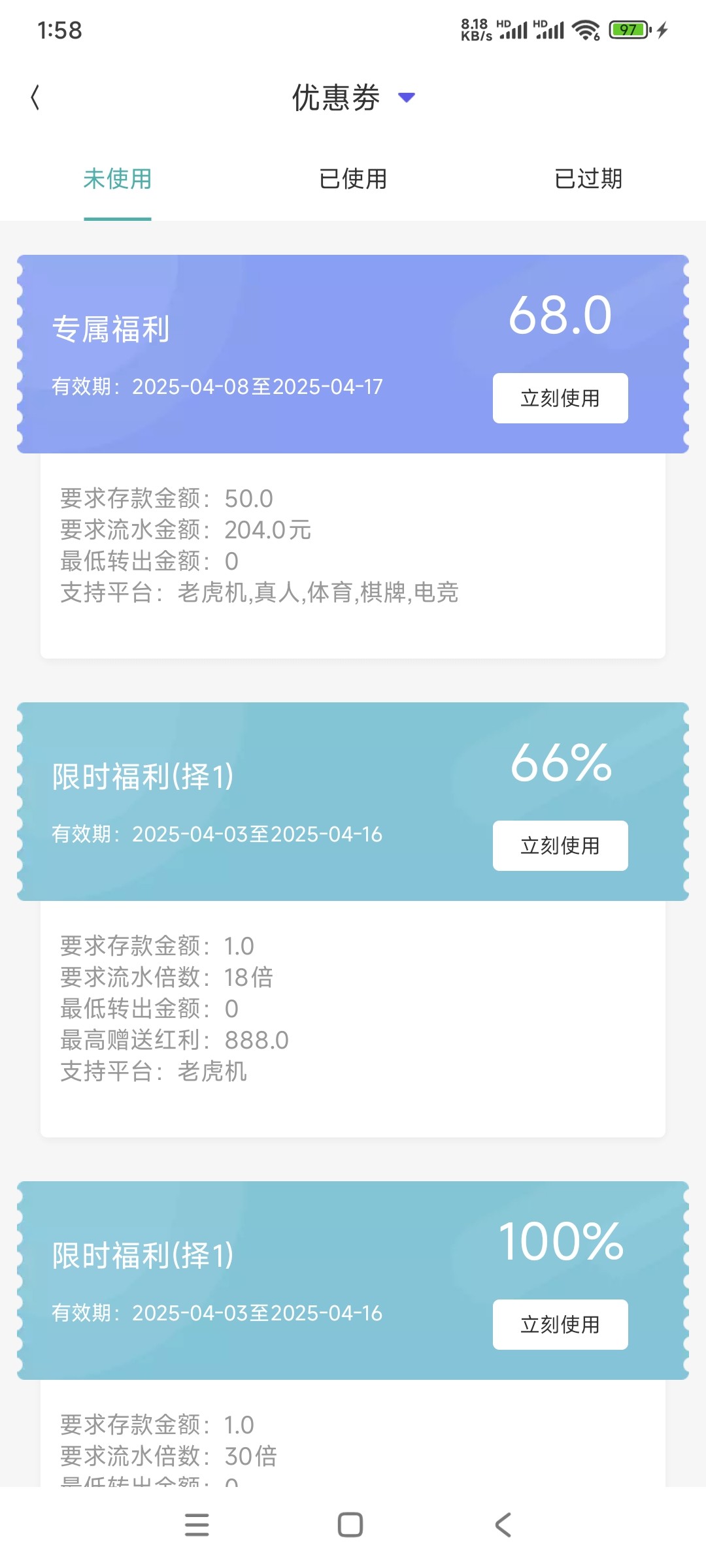Go to the system home screen
This screenshot has height=1568, width=706.
(x=350, y=1525)
